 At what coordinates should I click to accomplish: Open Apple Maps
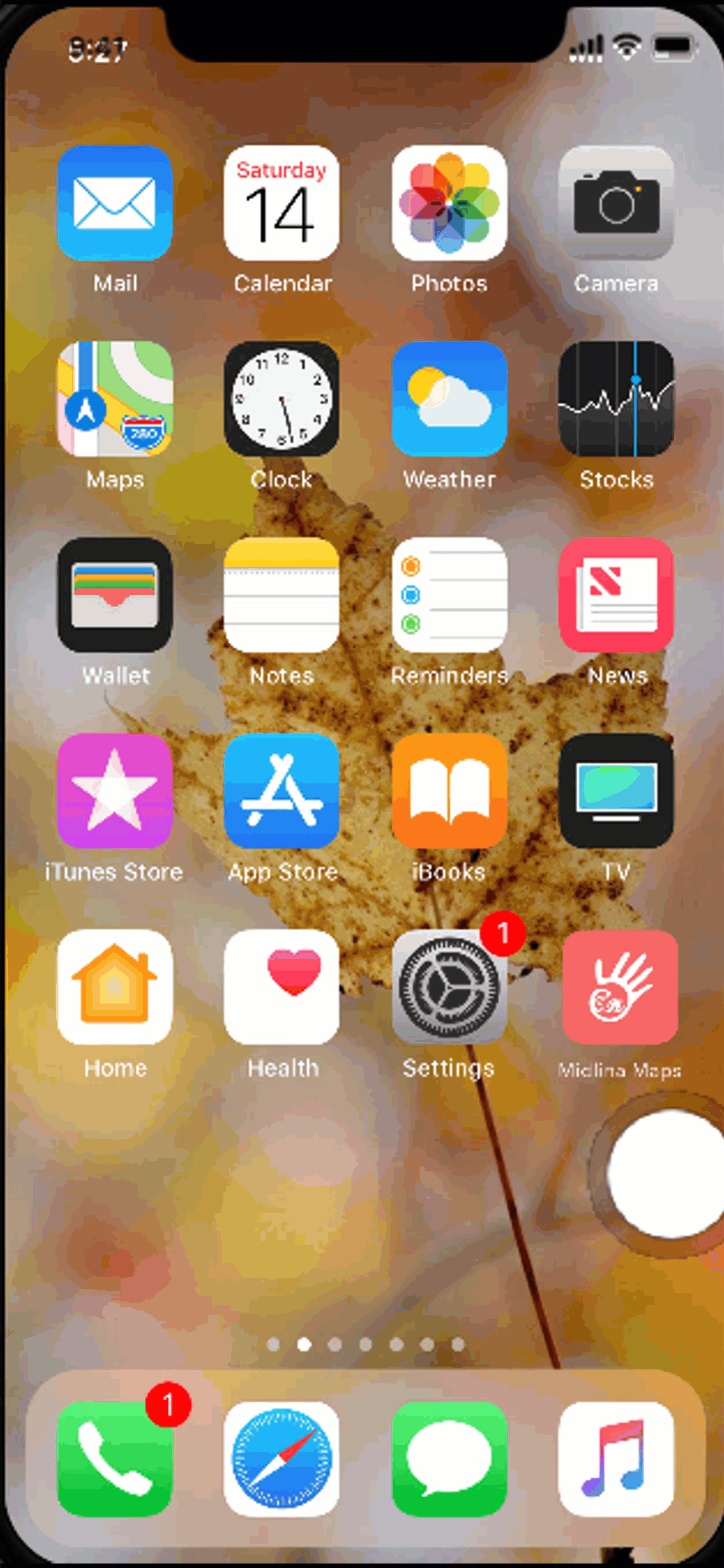[x=115, y=399]
